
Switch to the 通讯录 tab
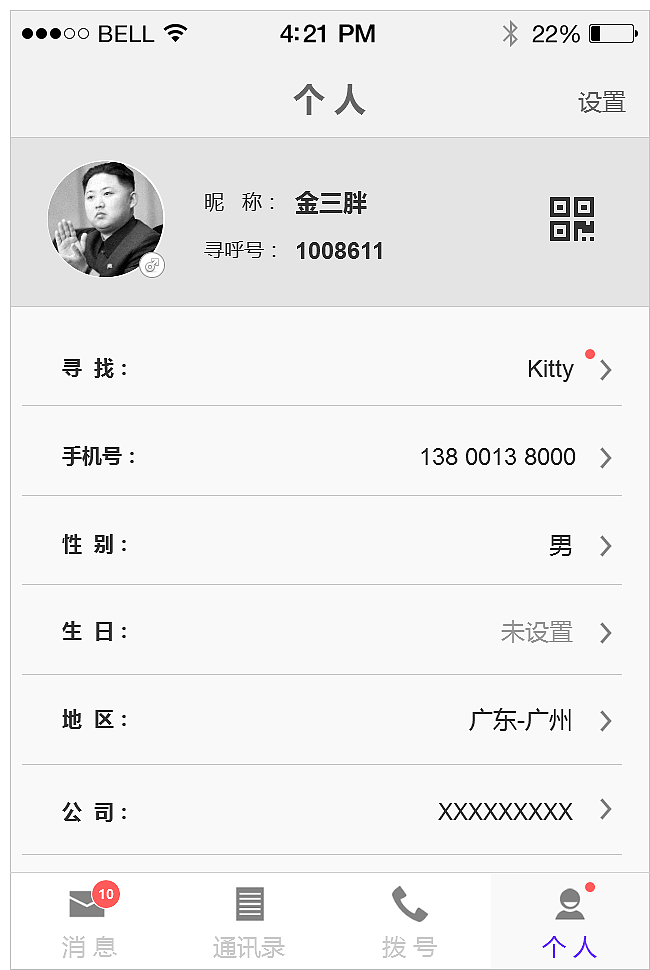click(249, 922)
